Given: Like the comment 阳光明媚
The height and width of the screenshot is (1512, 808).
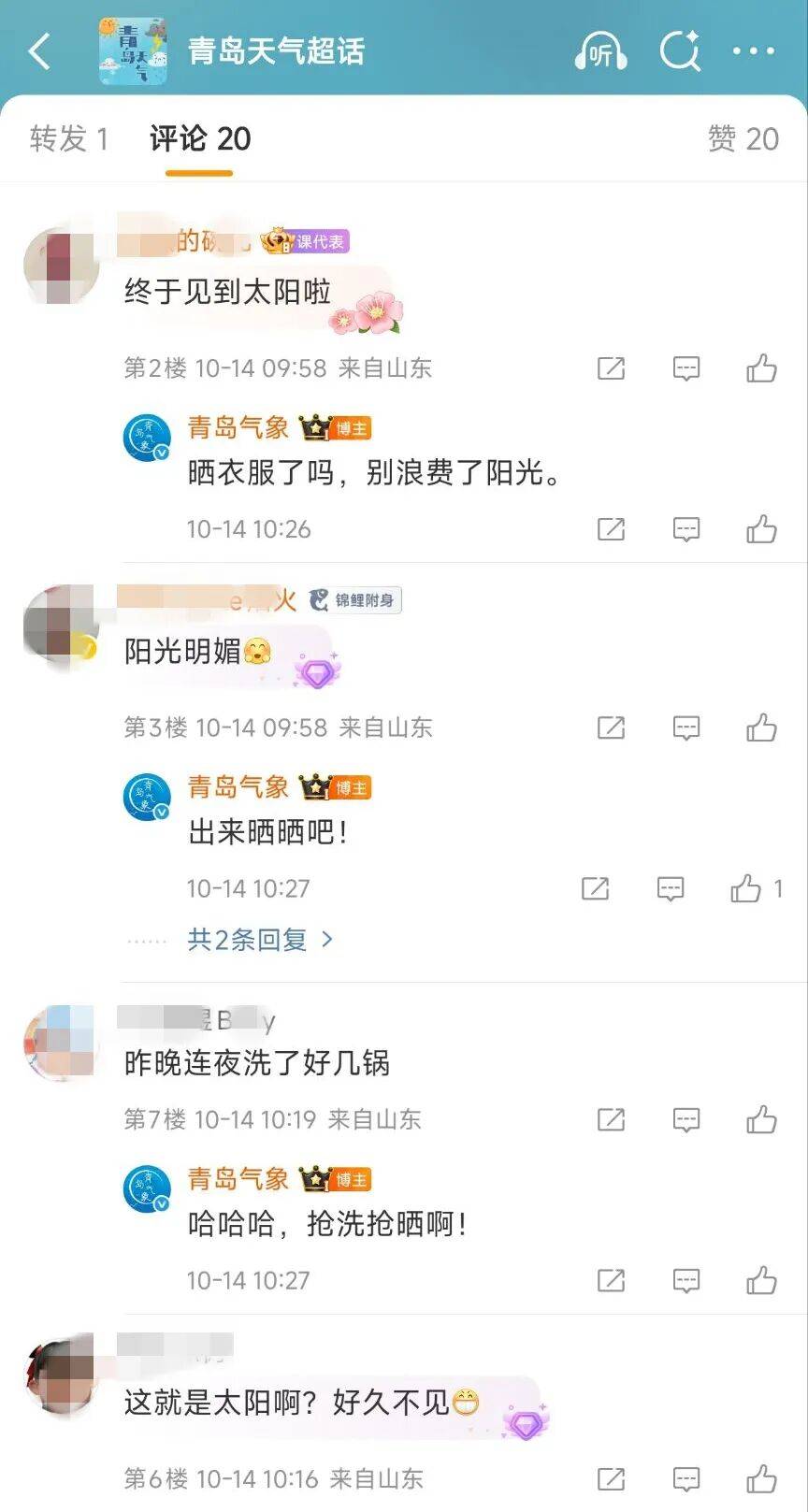Looking at the screenshot, I should coord(761,727).
